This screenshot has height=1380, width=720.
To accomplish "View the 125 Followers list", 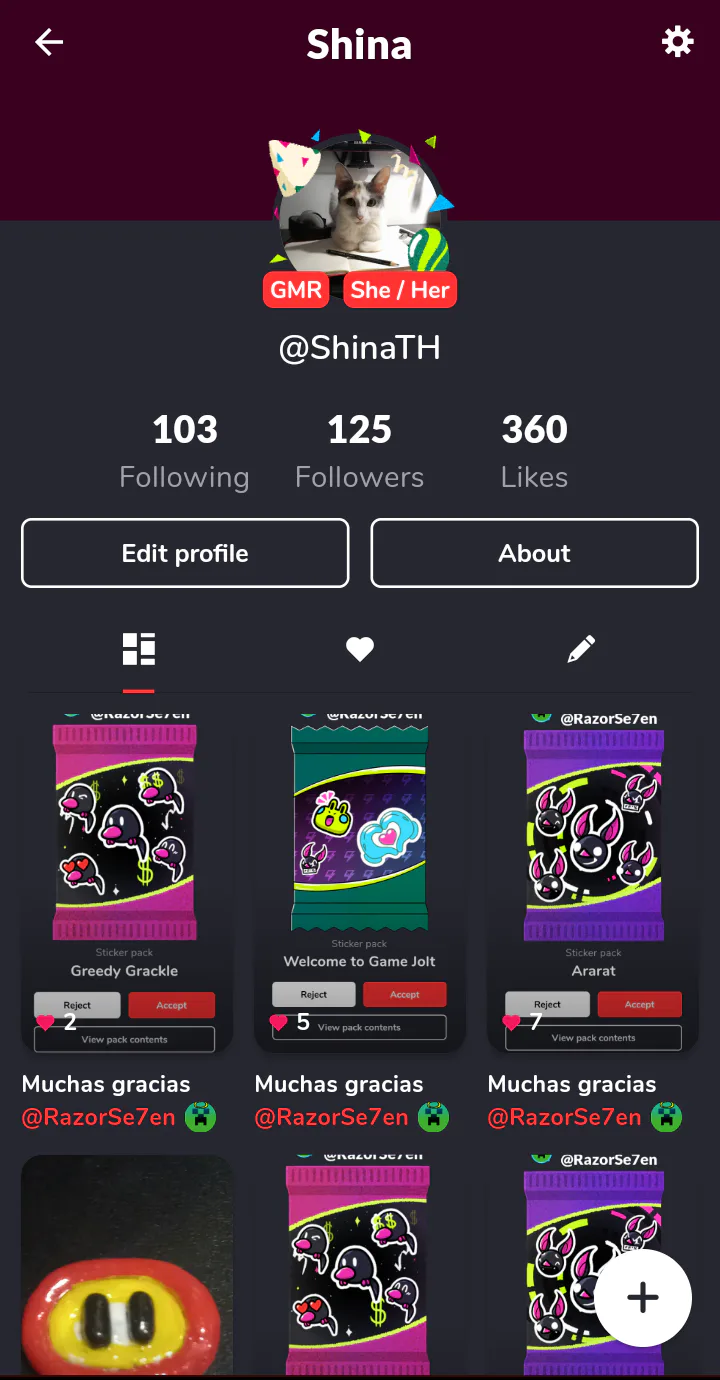I will click(359, 452).
